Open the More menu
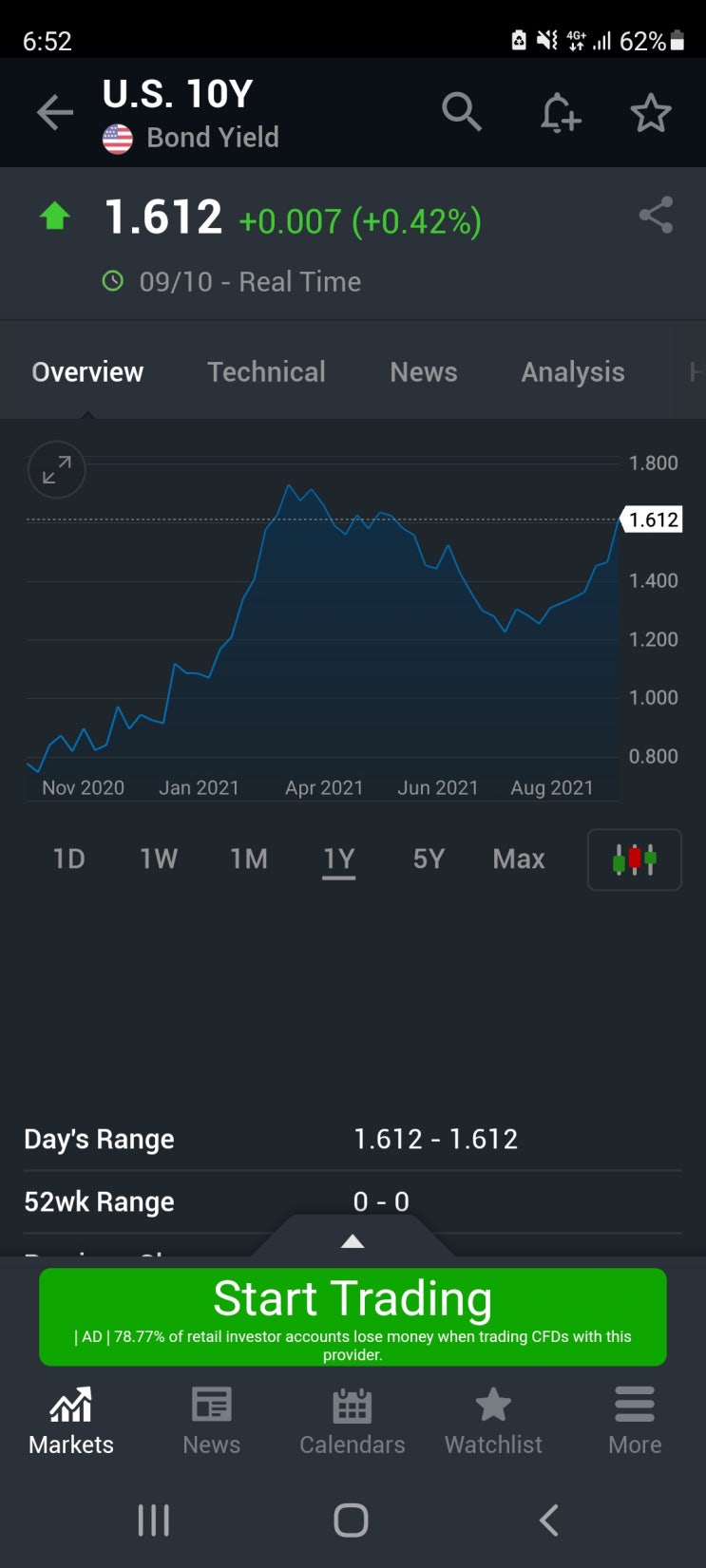The height and width of the screenshot is (1568, 706). (x=635, y=1420)
